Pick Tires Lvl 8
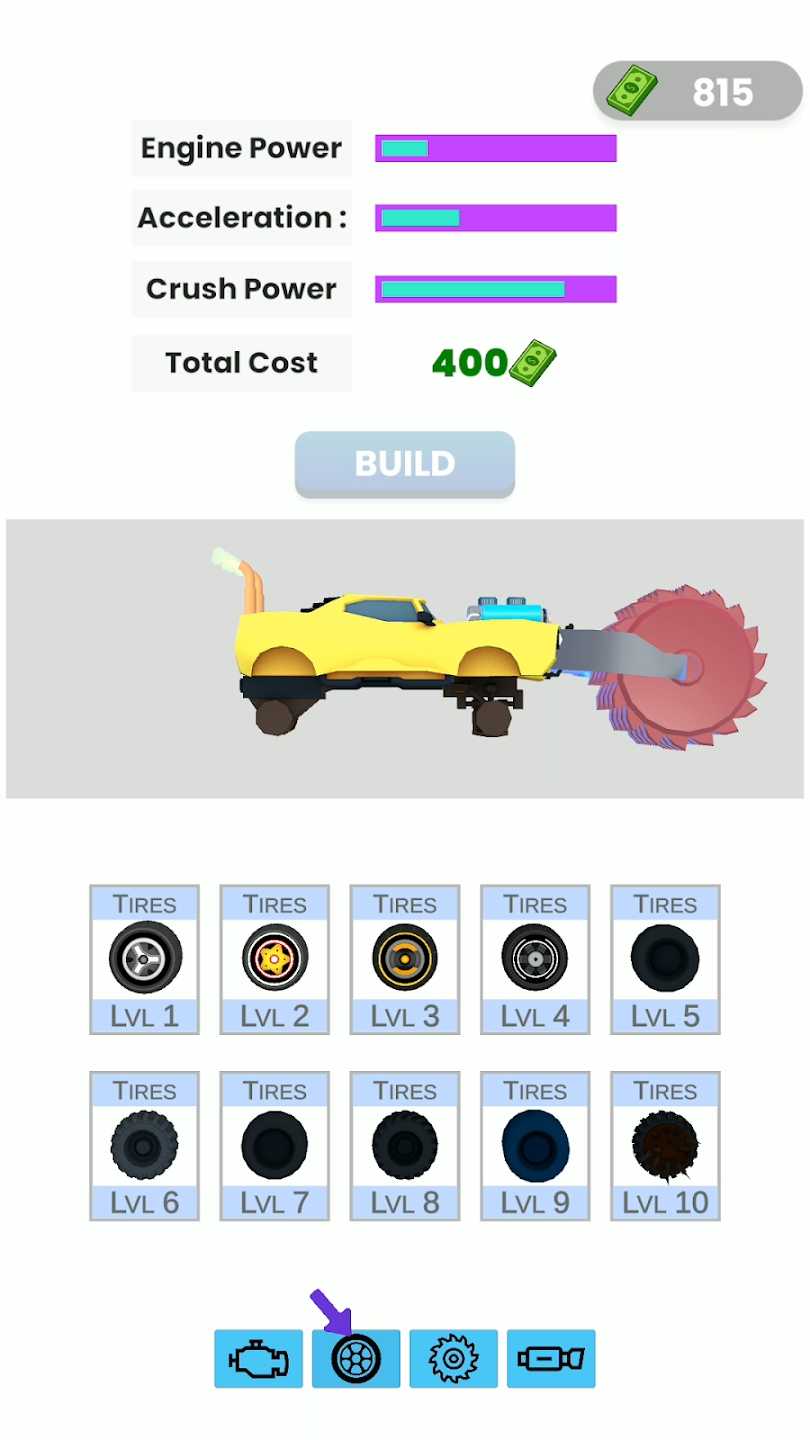The height and width of the screenshot is (1440, 810). click(x=404, y=1145)
